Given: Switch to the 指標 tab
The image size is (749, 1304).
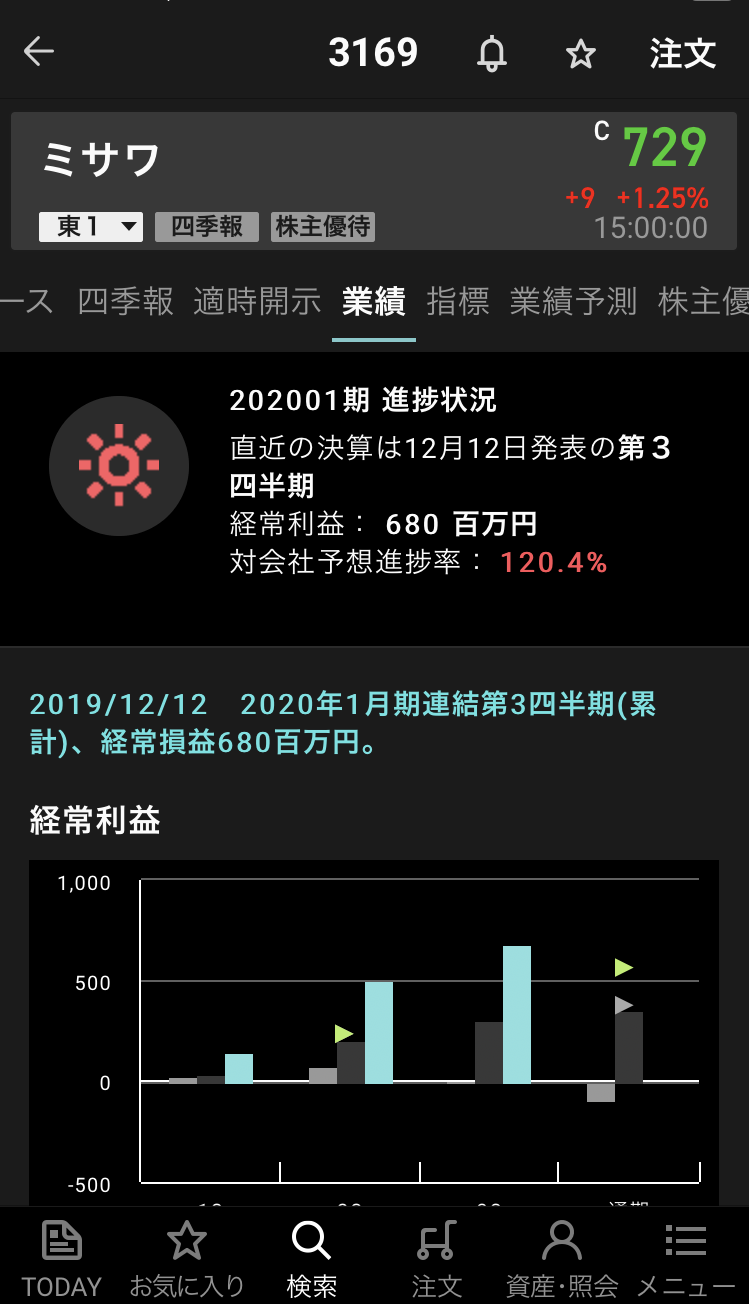Looking at the screenshot, I should coord(458,301).
